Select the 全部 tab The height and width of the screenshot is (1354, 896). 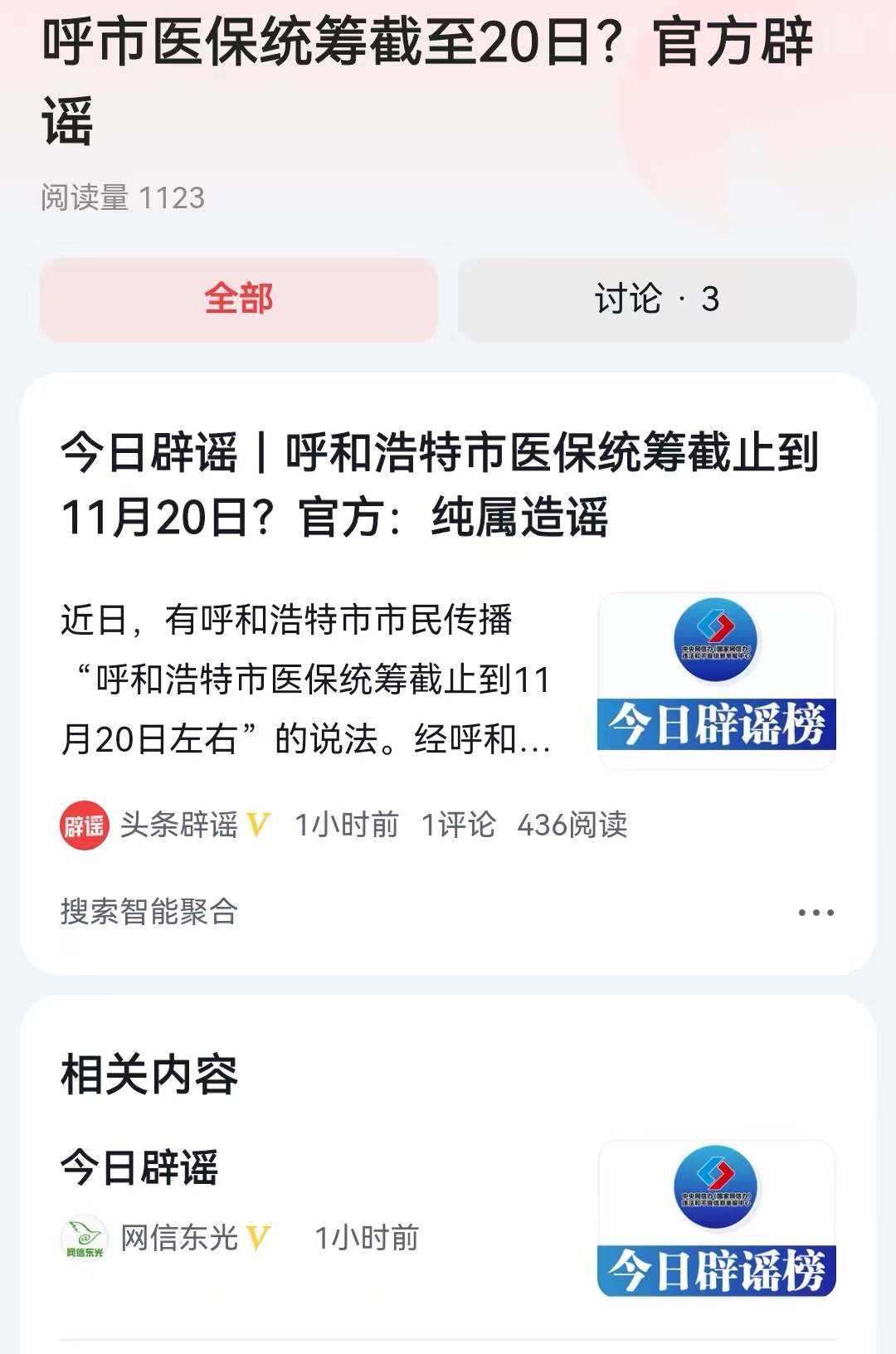point(239,300)
